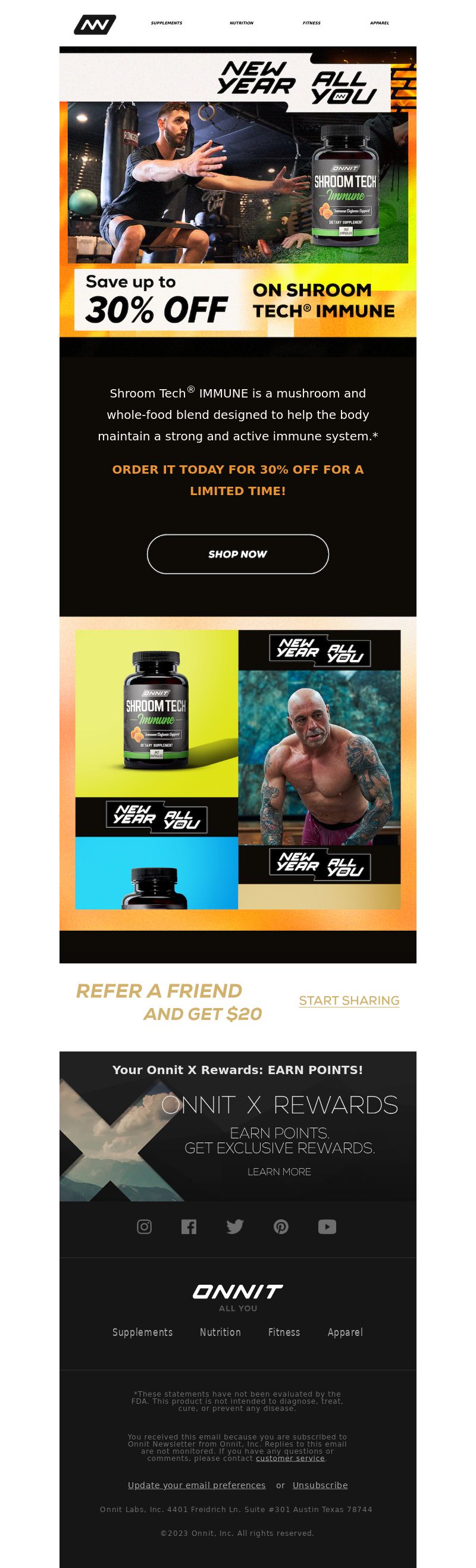Open Onnit's YouTube channel
Viewport: 476px width, 1568px height.
coord(327,1226)
